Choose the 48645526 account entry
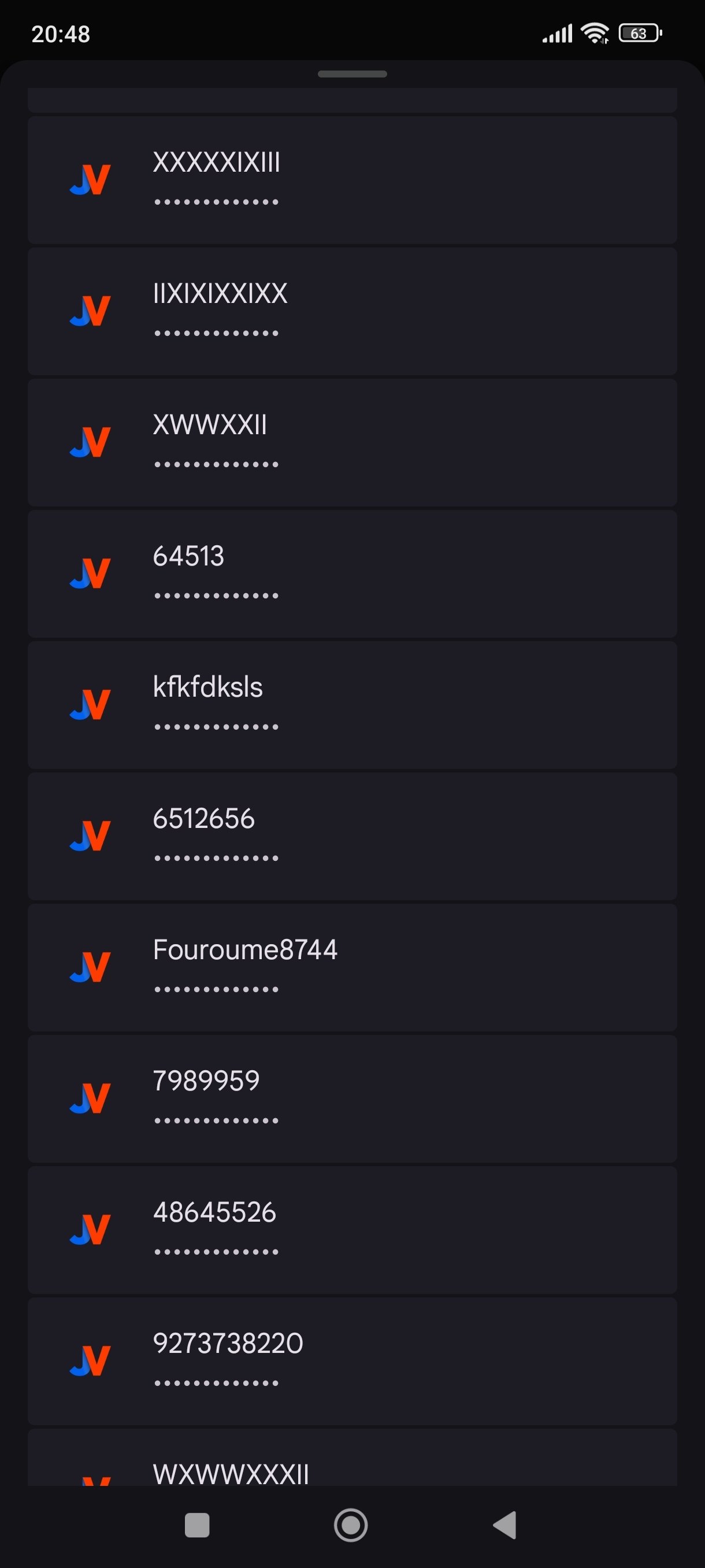This screenshot has width=705, height=1568. point(352,1230)
